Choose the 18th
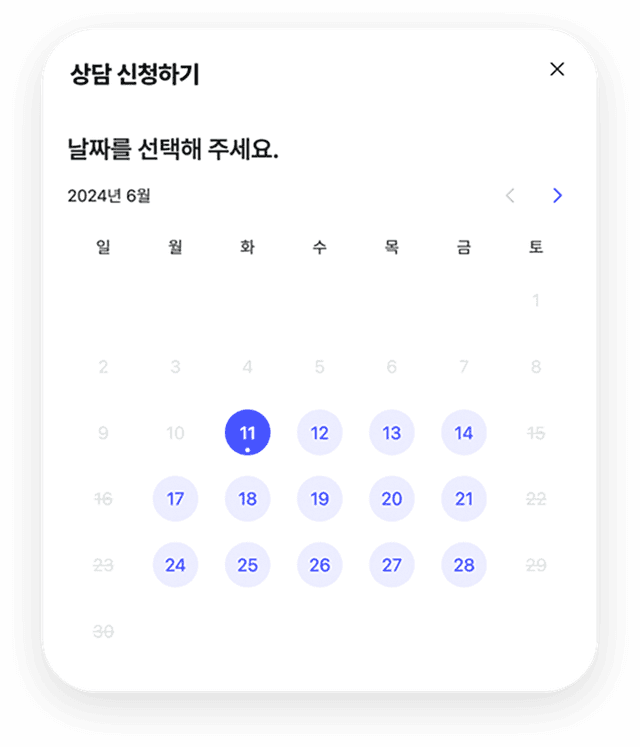The width and height of the screenshot is (640, 747). (x=247, y=499)
